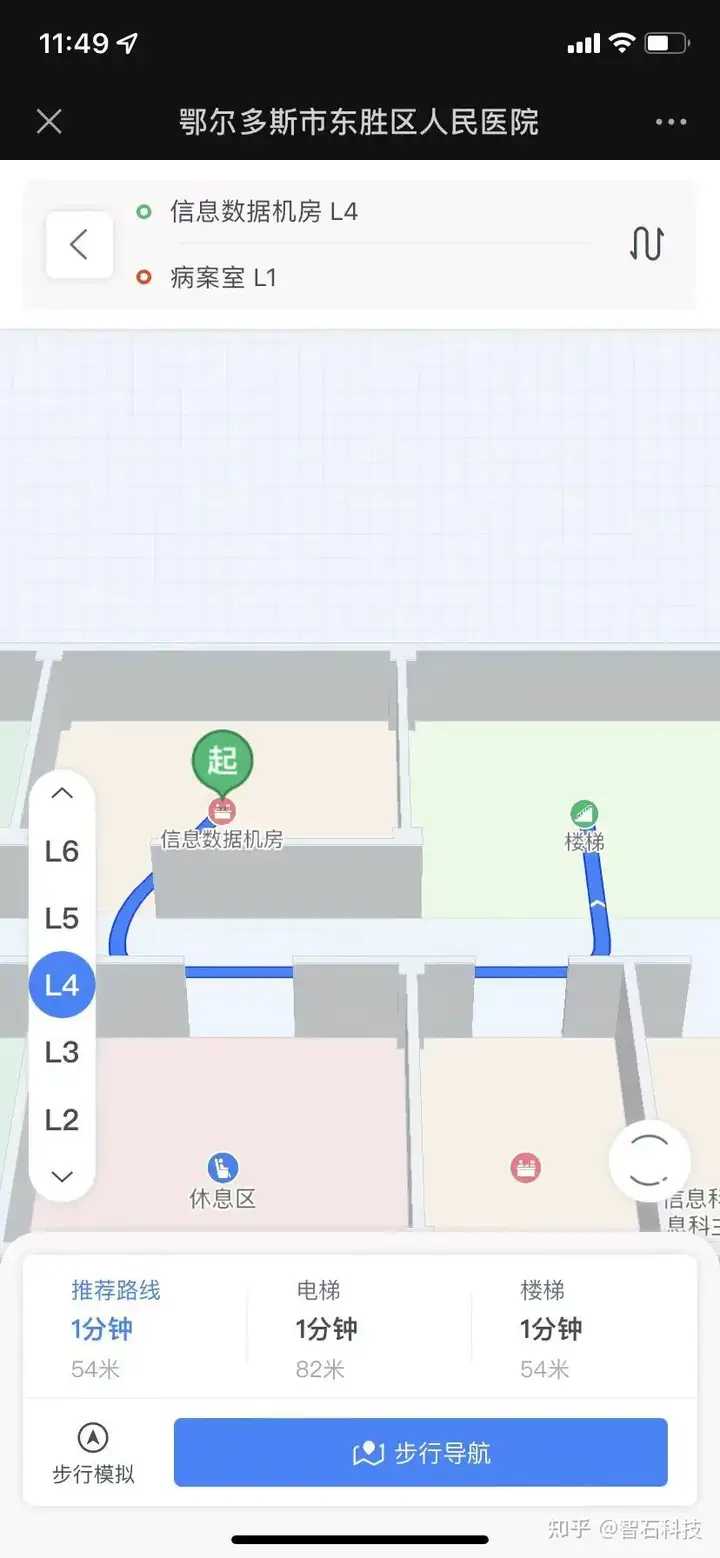Tap the round map view button

[x=649, y=1161]
